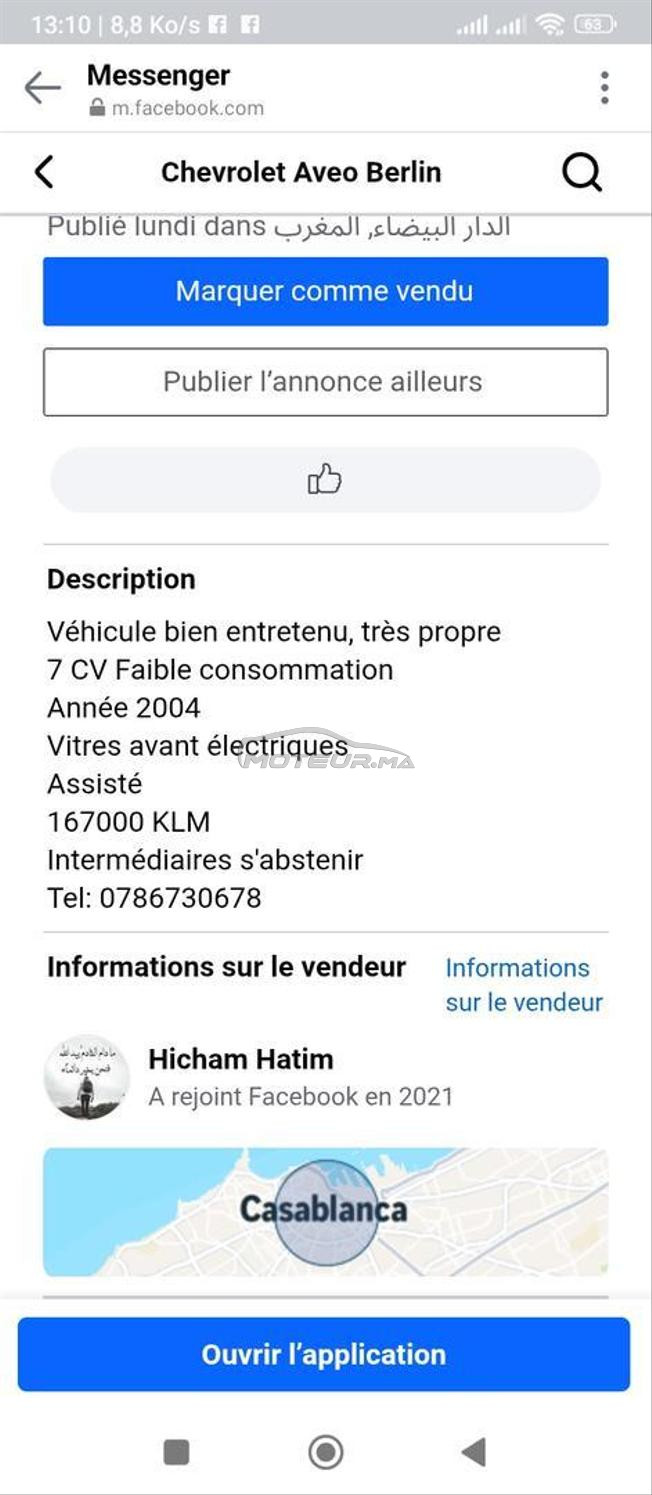Open the Casablanca location map
Viewport: 652px width, 1495px height.
(325, 1212)
